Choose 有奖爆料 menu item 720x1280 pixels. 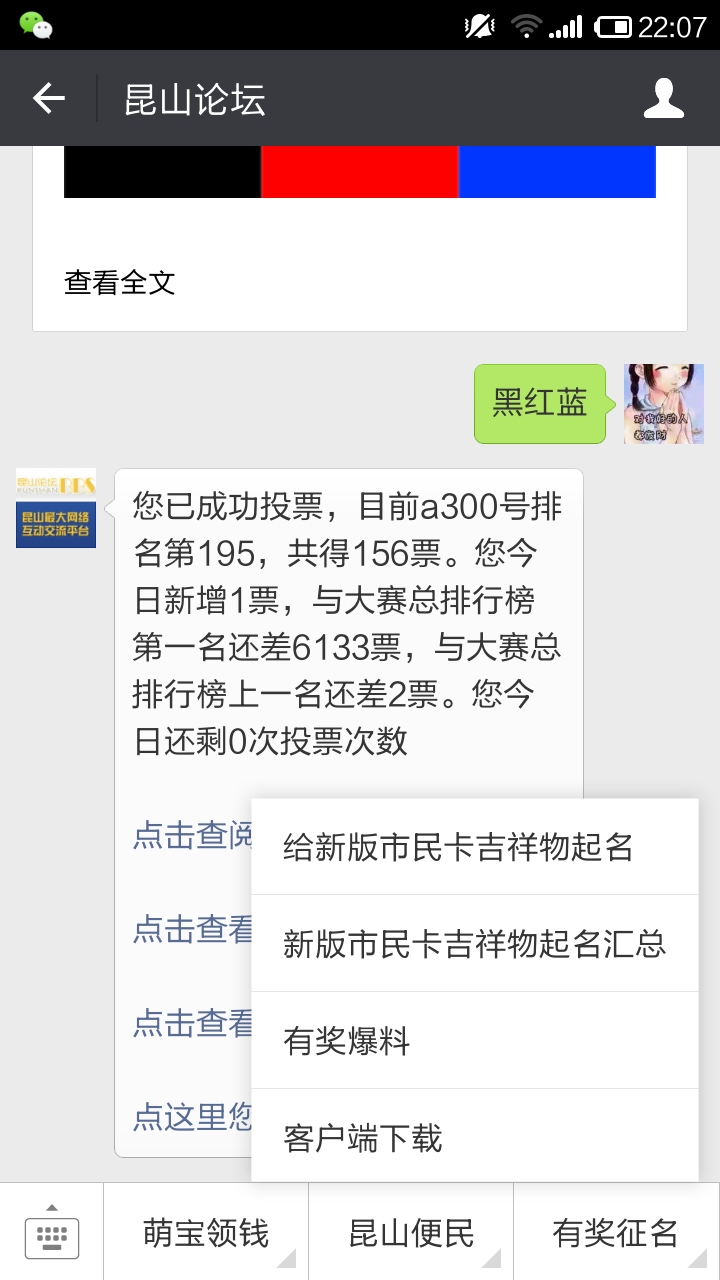click(474, 1040)
